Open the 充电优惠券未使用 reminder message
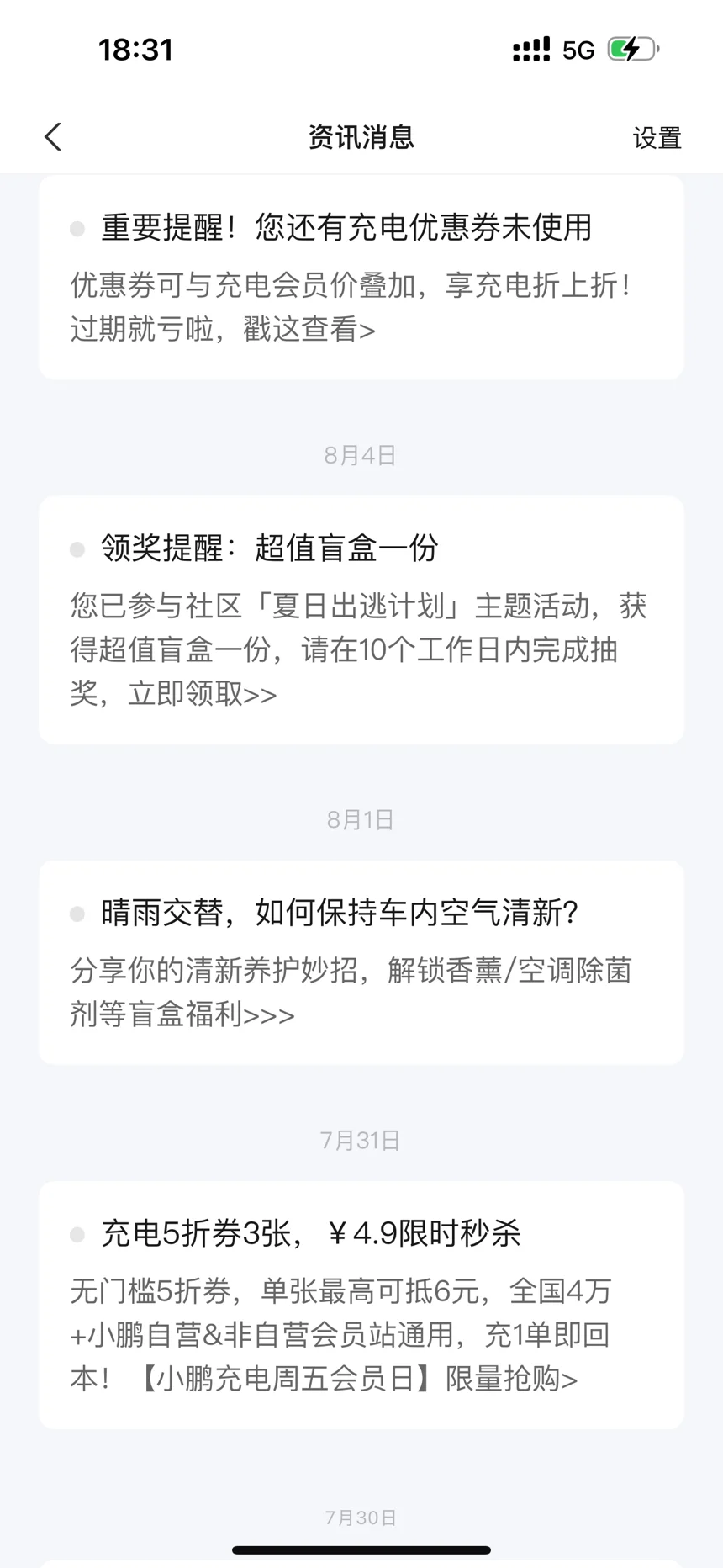The height and width of the screenshot is (1568, 723). 361,278
